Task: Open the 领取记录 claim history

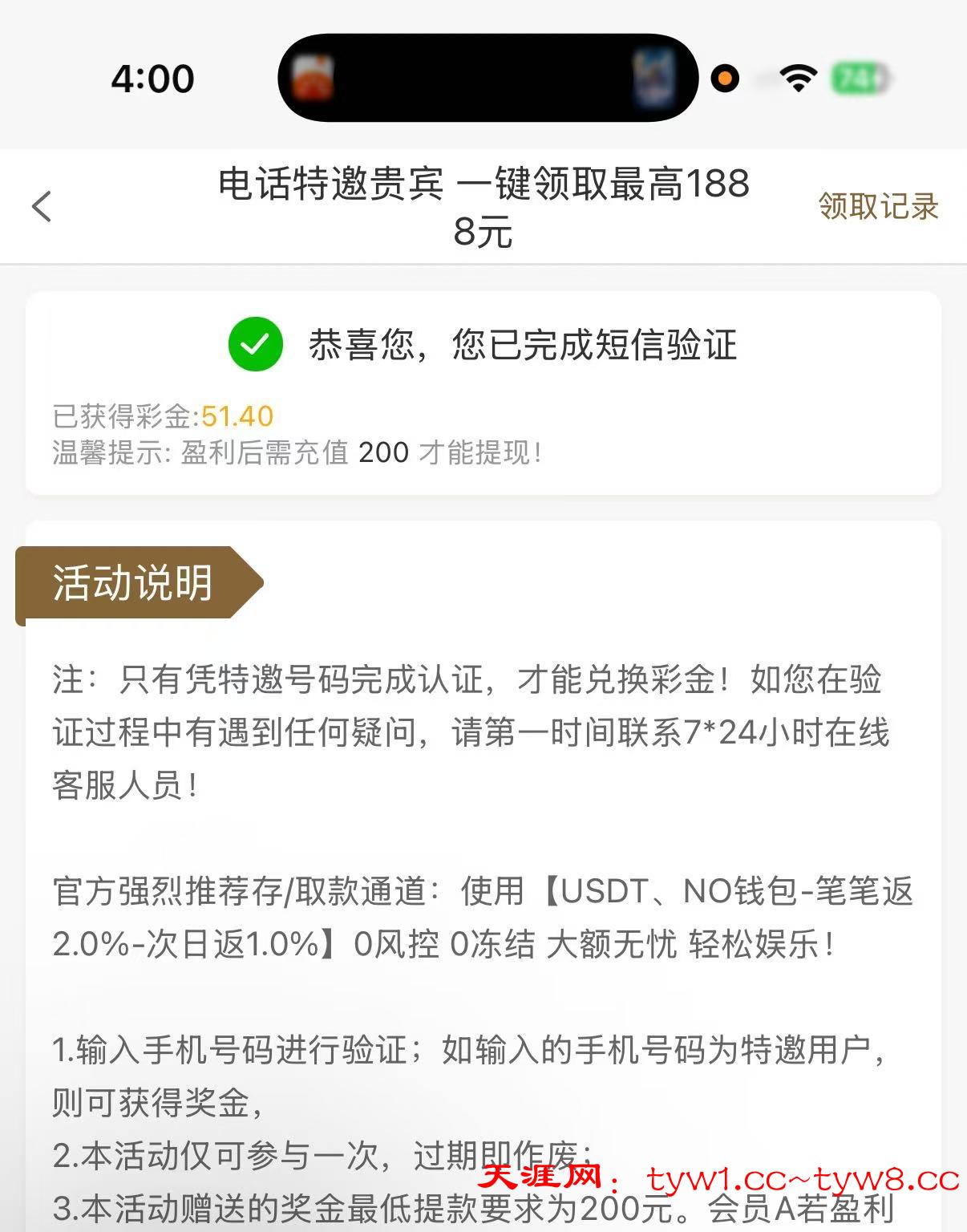Action: click(878, 206)
